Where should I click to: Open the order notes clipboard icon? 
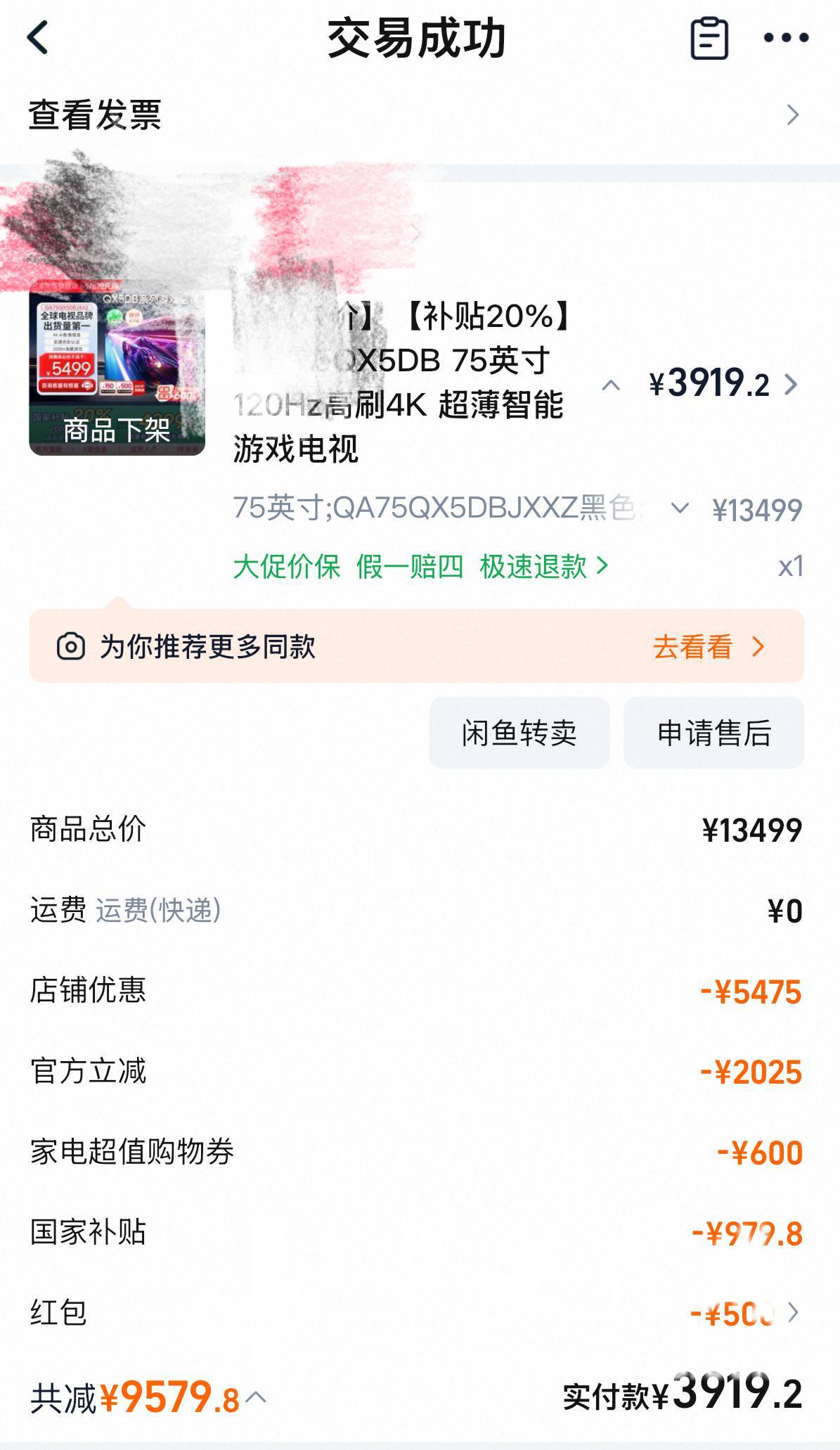(x=709, y=38)
